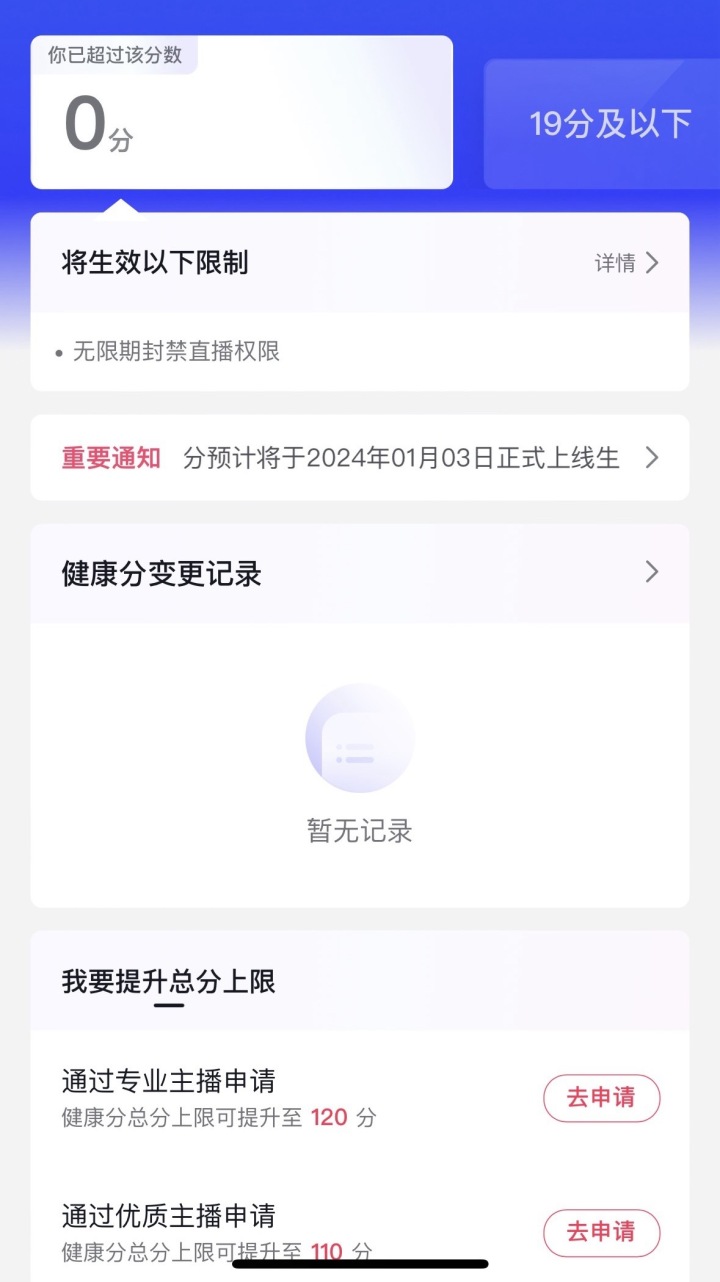Select the 0分 score card
Screen dimensions: 720x1282
tap(242, 112)
